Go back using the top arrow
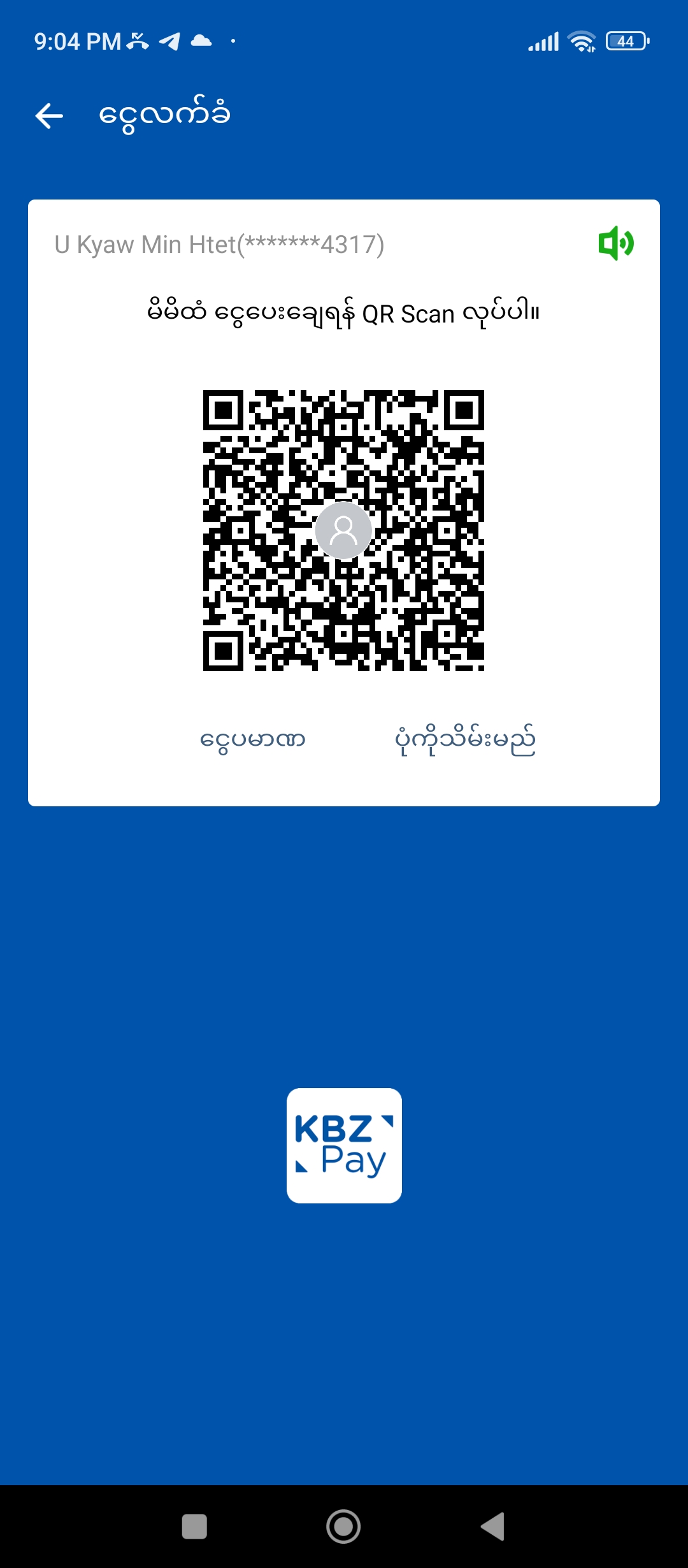688x1568 pixels. 49,116
